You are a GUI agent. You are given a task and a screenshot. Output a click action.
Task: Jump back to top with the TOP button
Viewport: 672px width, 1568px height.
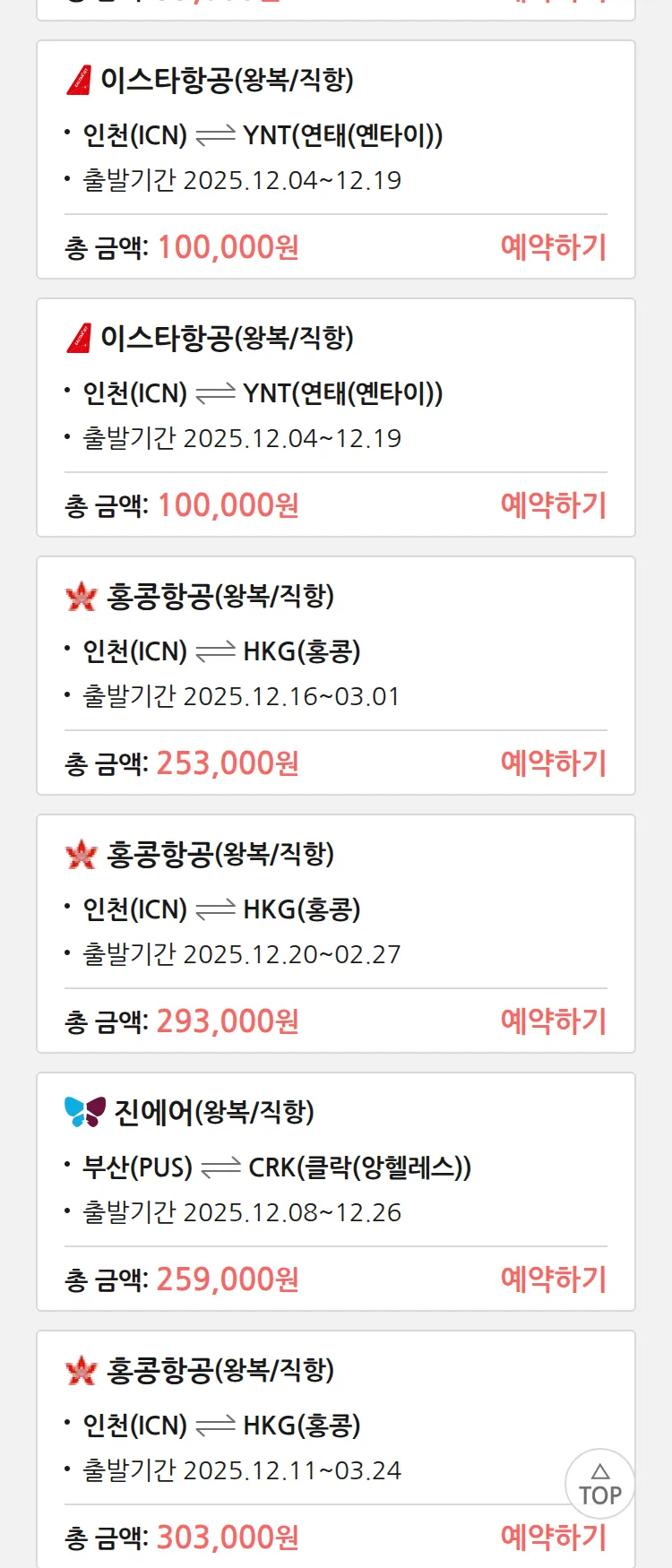599,1484
